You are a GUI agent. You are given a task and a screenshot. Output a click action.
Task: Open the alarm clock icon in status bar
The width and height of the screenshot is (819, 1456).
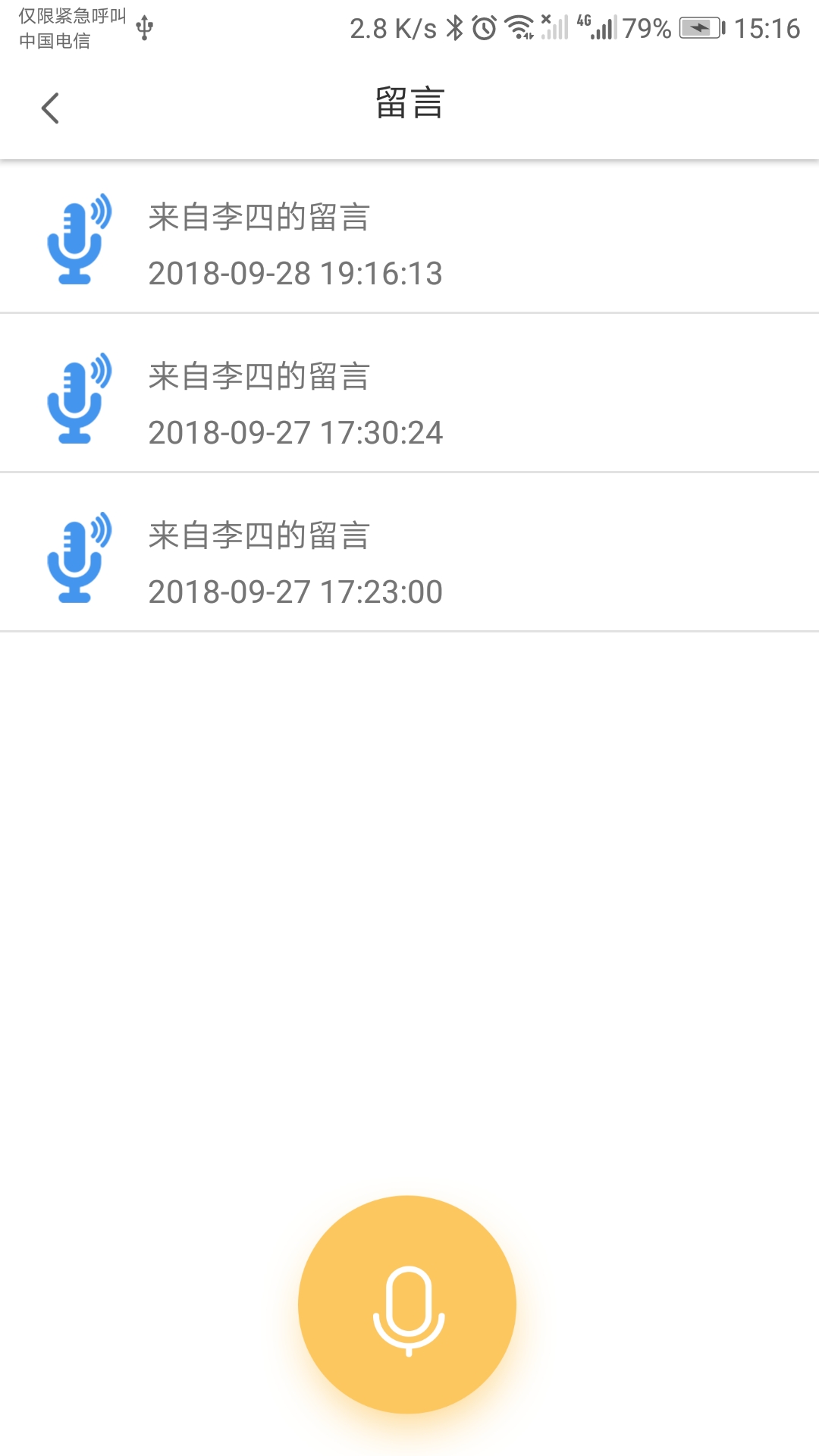pos(483,28)
